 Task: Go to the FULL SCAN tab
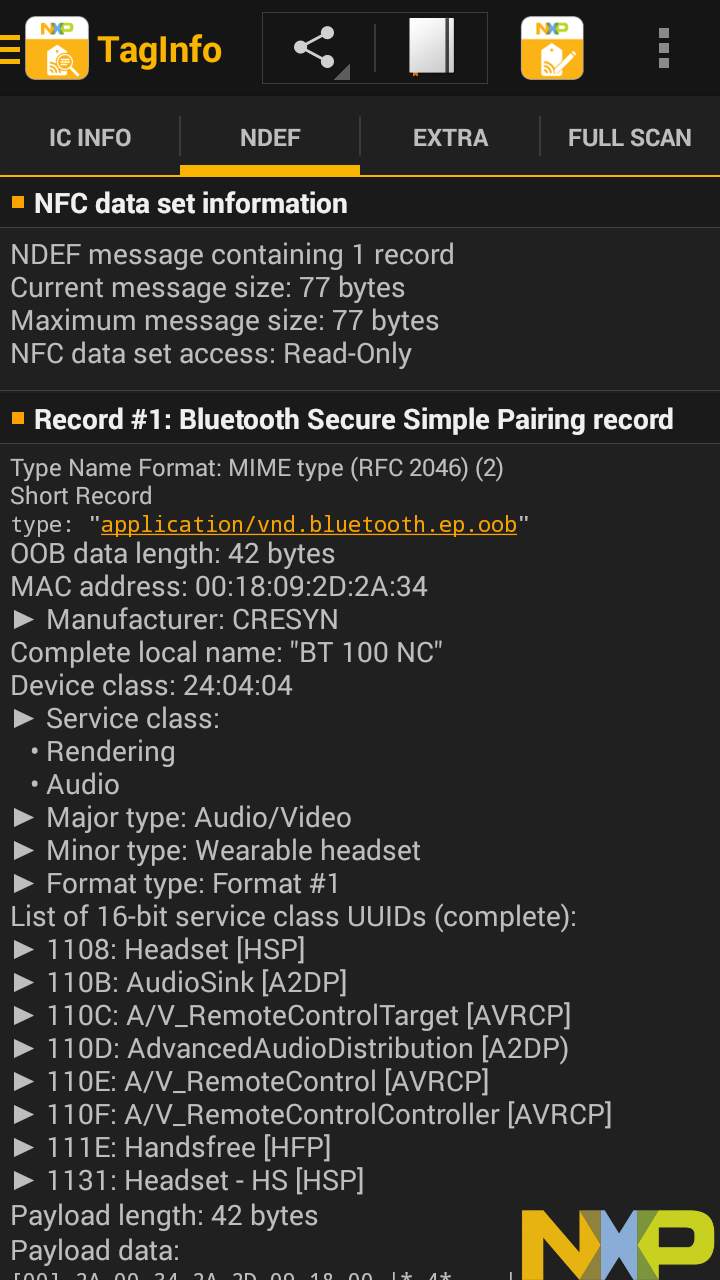pos(630,138)
